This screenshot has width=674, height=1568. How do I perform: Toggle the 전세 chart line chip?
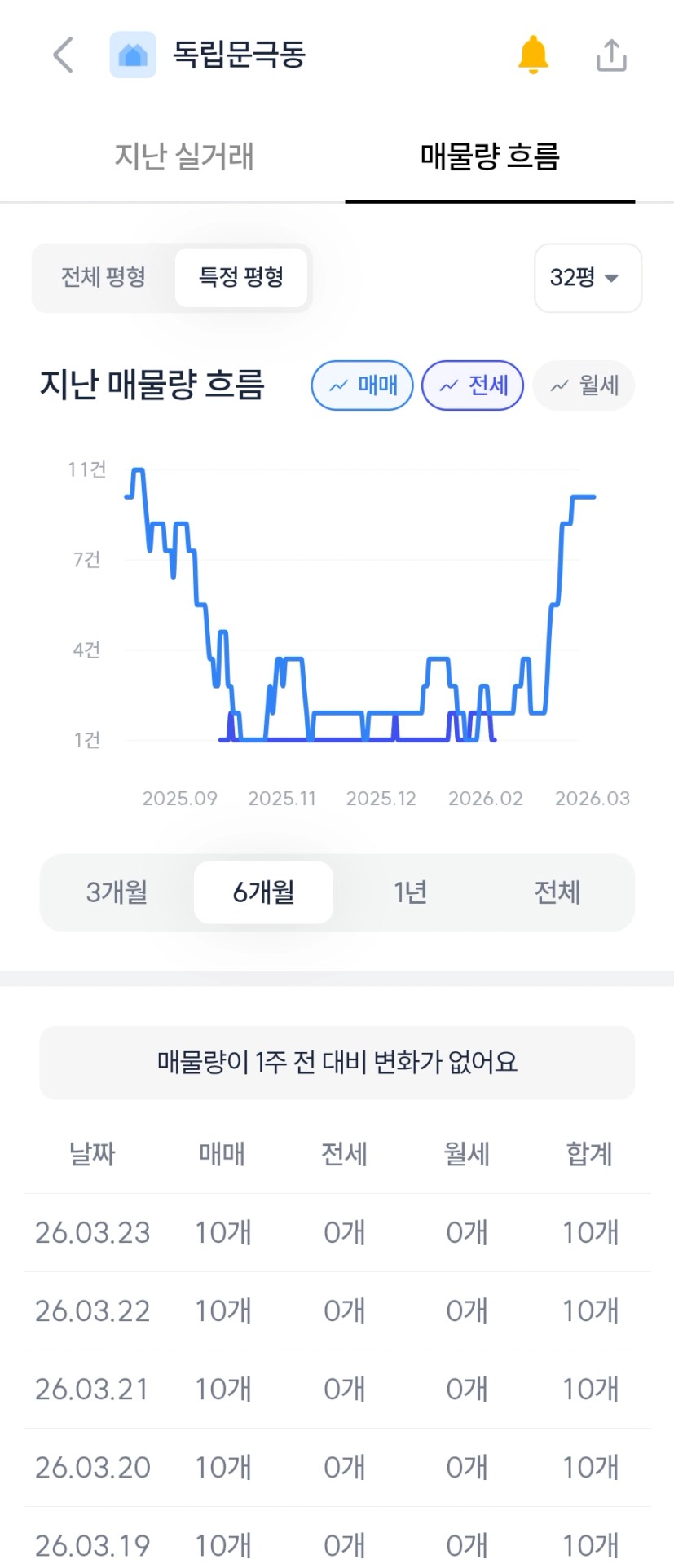pos(473,385)
